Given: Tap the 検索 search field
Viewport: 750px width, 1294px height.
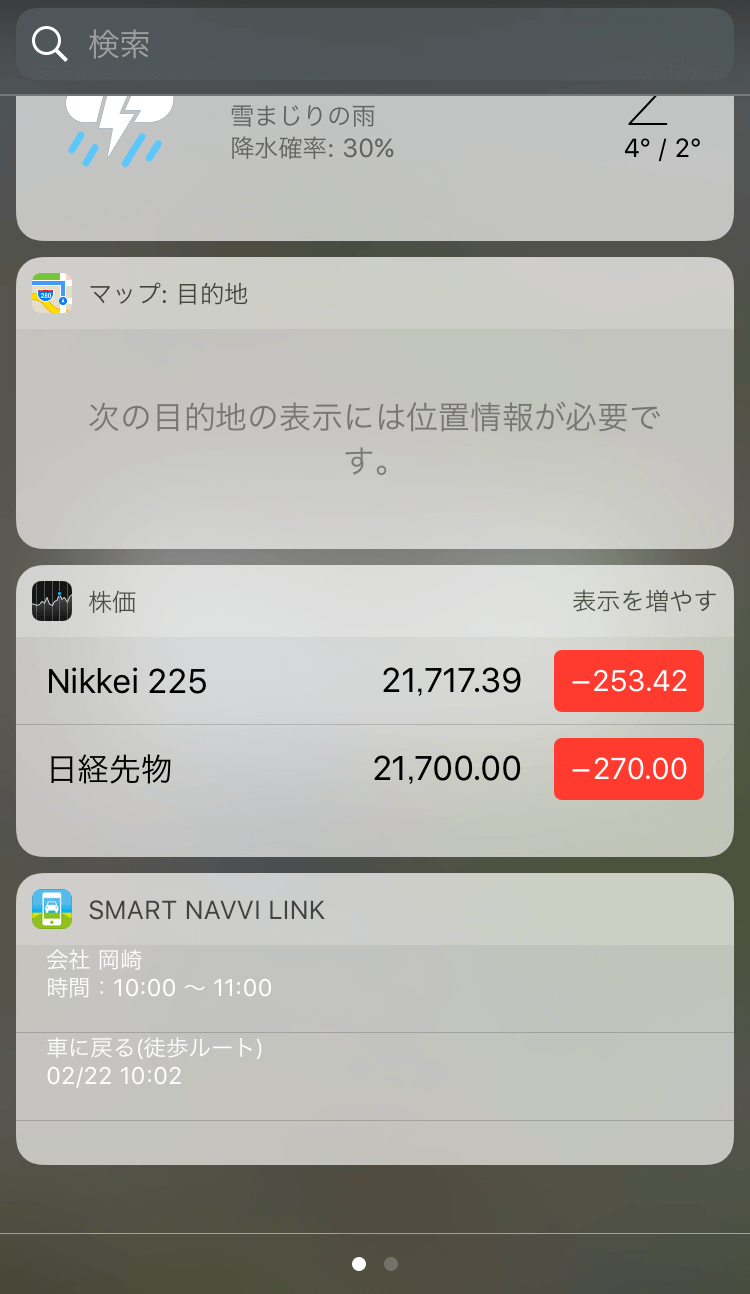Looking at the screenshot, I should point(375,44).
